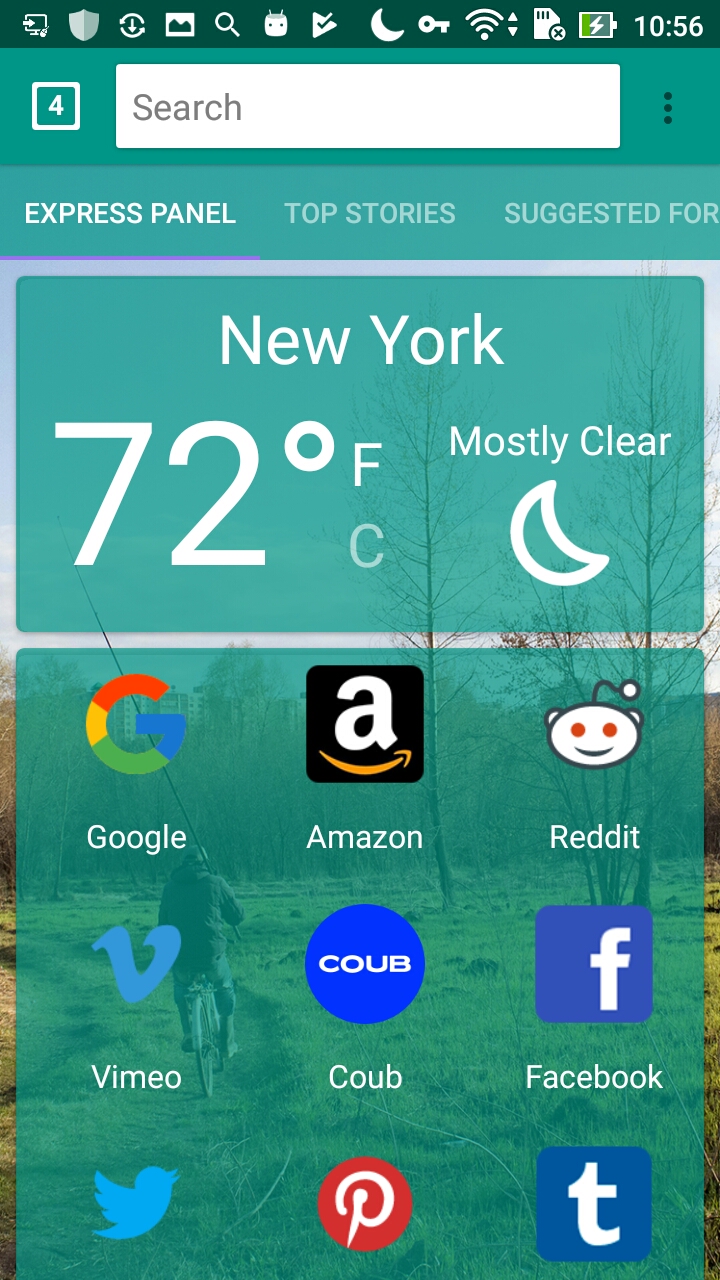Tap the New York city weather card
The width and height of the screenshot is (720, 1280).
(361, 340)
